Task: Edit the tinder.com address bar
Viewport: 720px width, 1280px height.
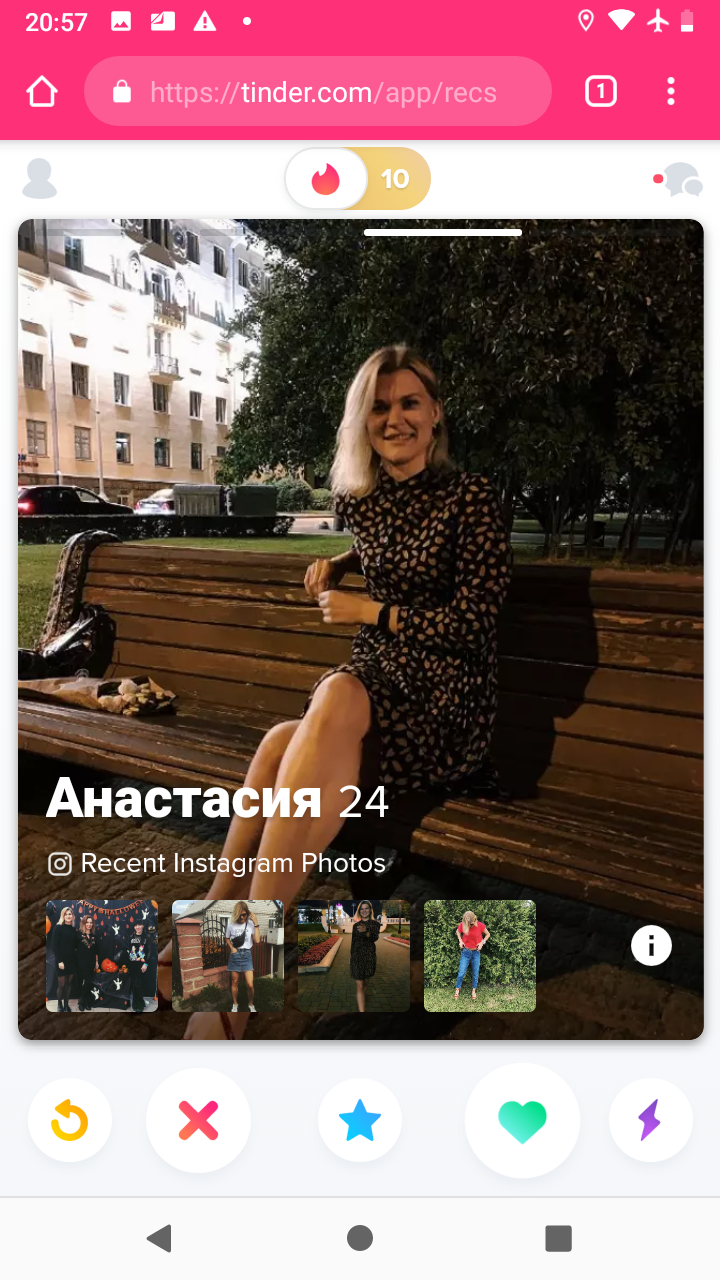Action: click(x=318, y=92)
